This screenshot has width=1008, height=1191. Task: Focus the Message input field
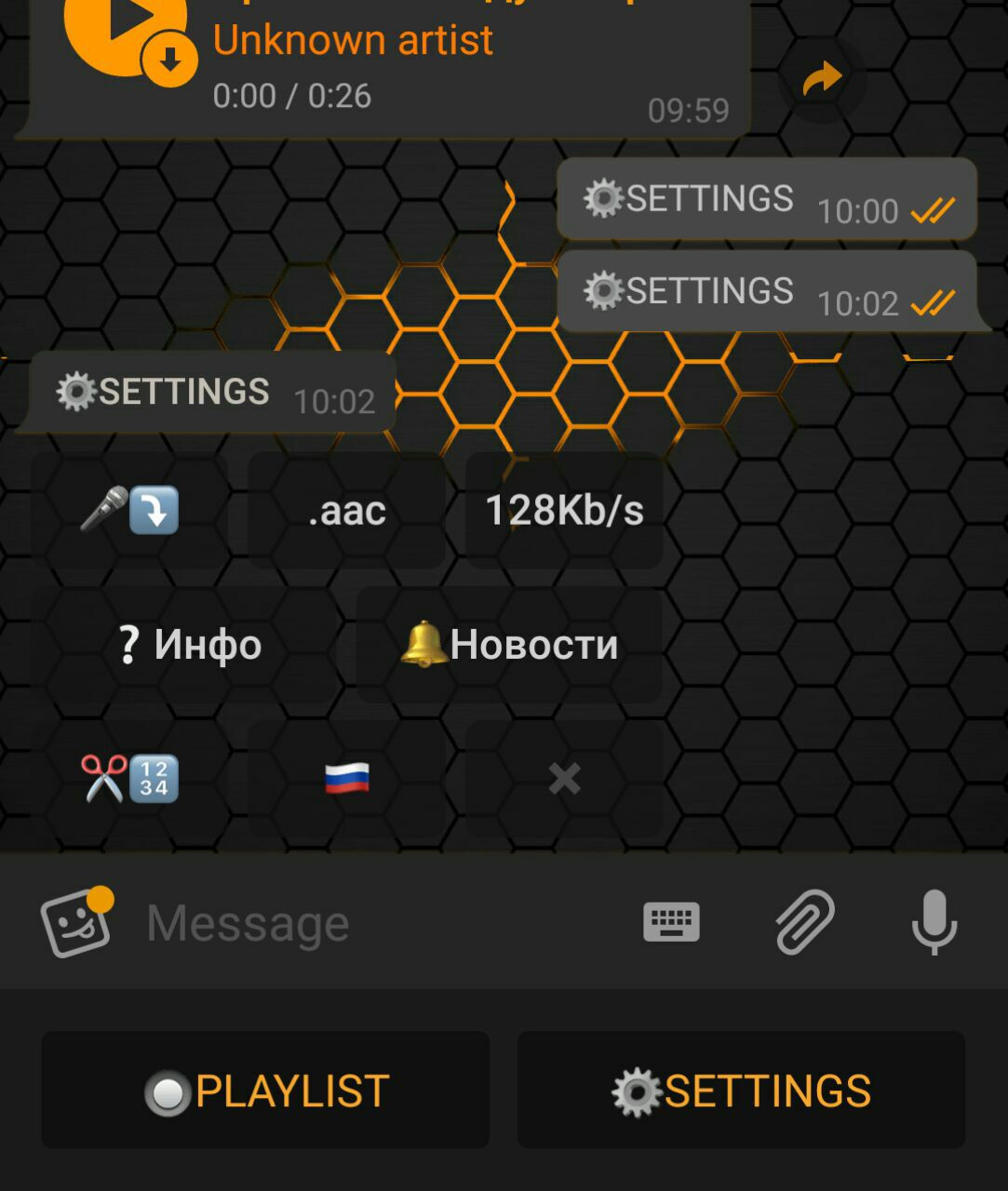tap(372, 923)
